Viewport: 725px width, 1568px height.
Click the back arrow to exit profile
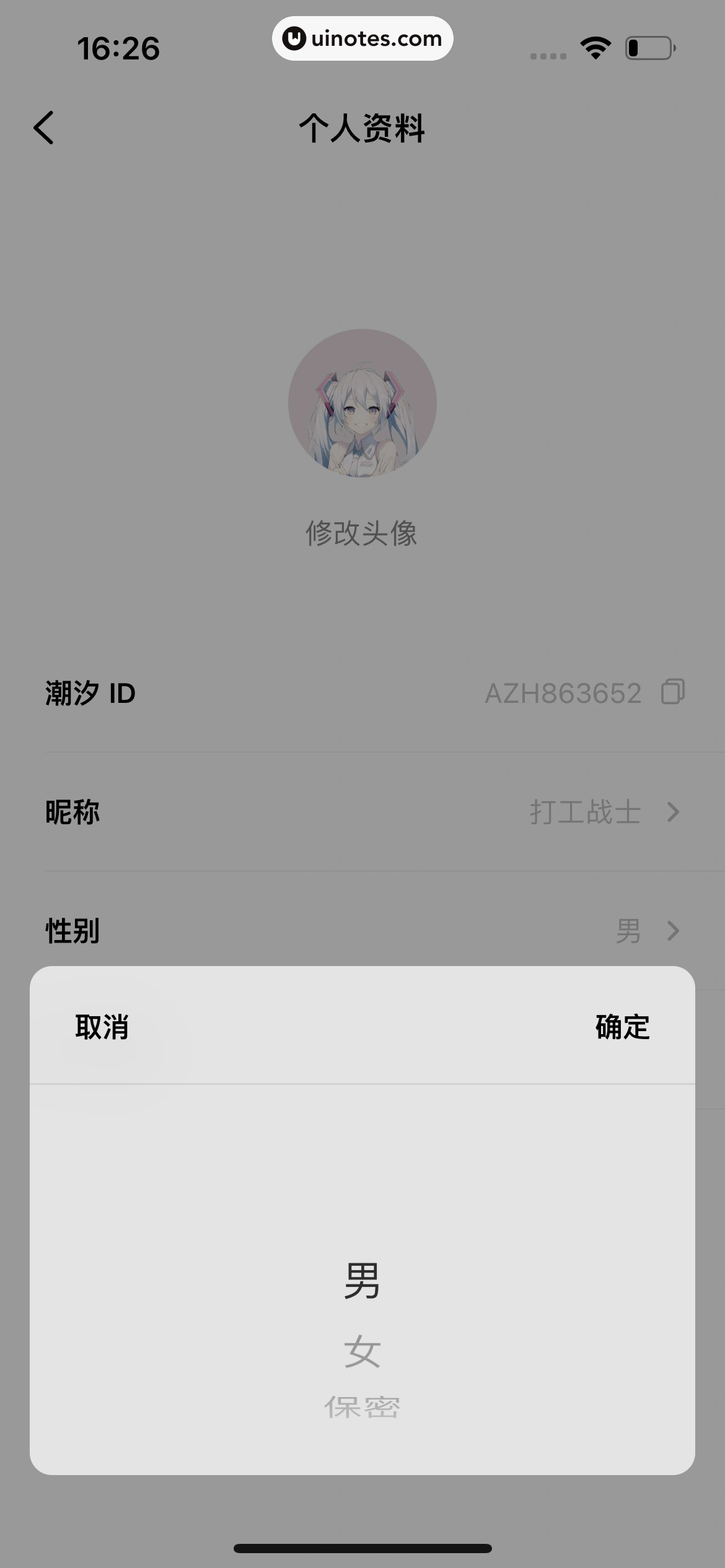coord(43,128)
